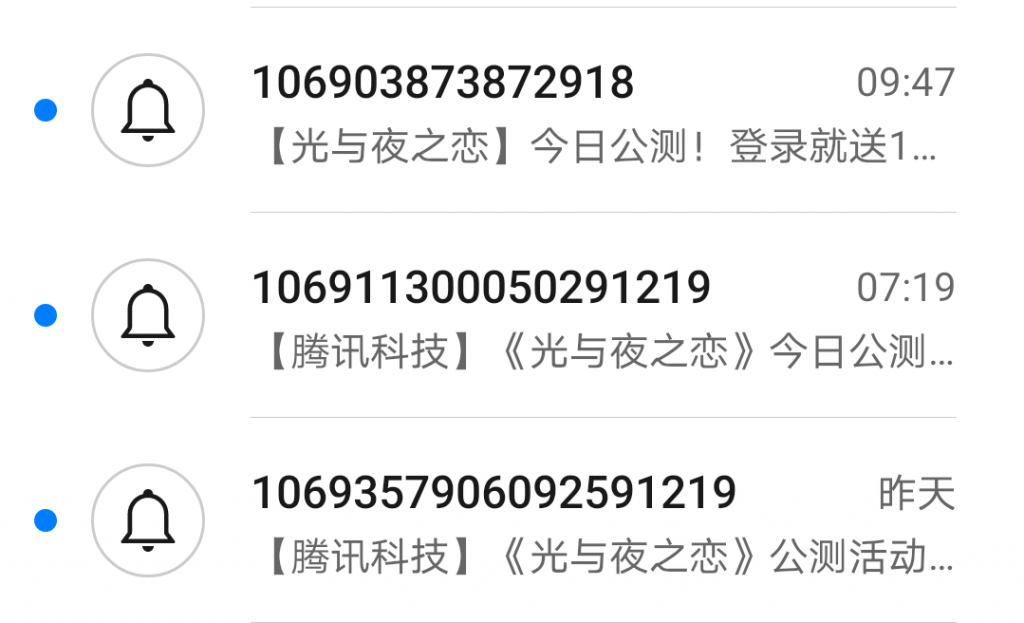The image size is (1024, 623).
Task: Open the 07:19 message from 10691130005029​1219
Action: [600, 318]
